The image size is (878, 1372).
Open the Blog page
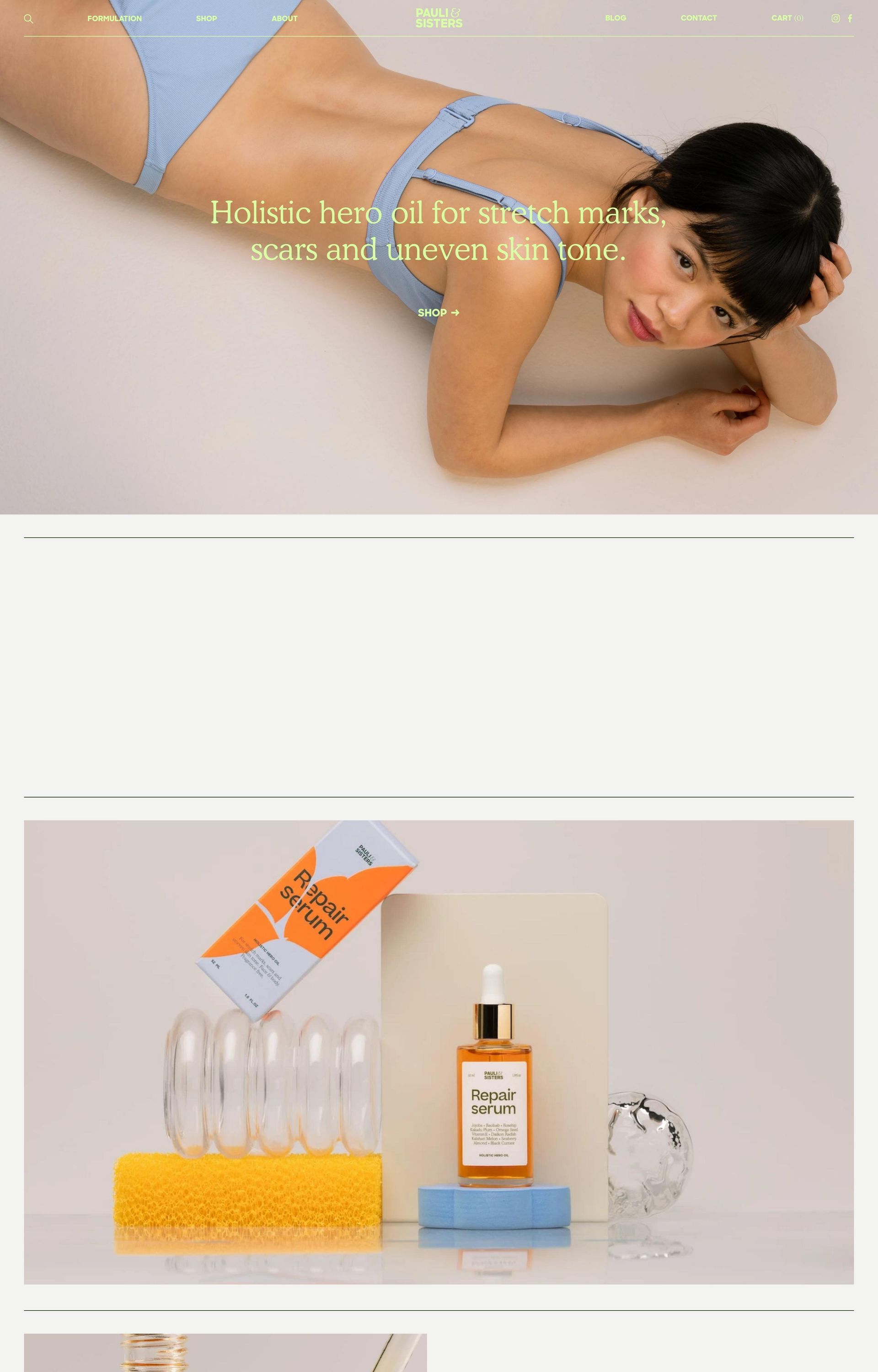tap(615, 18)
